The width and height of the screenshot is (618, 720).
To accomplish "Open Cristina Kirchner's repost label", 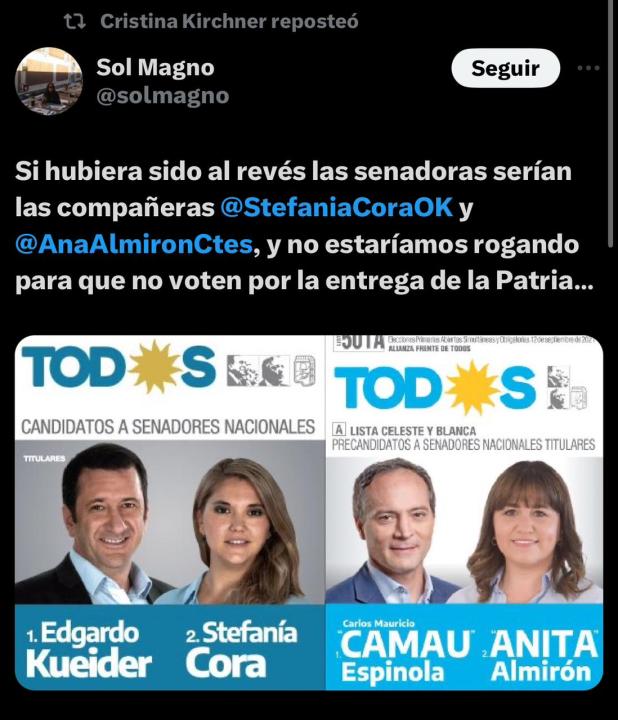I will [x=228, y=20].
